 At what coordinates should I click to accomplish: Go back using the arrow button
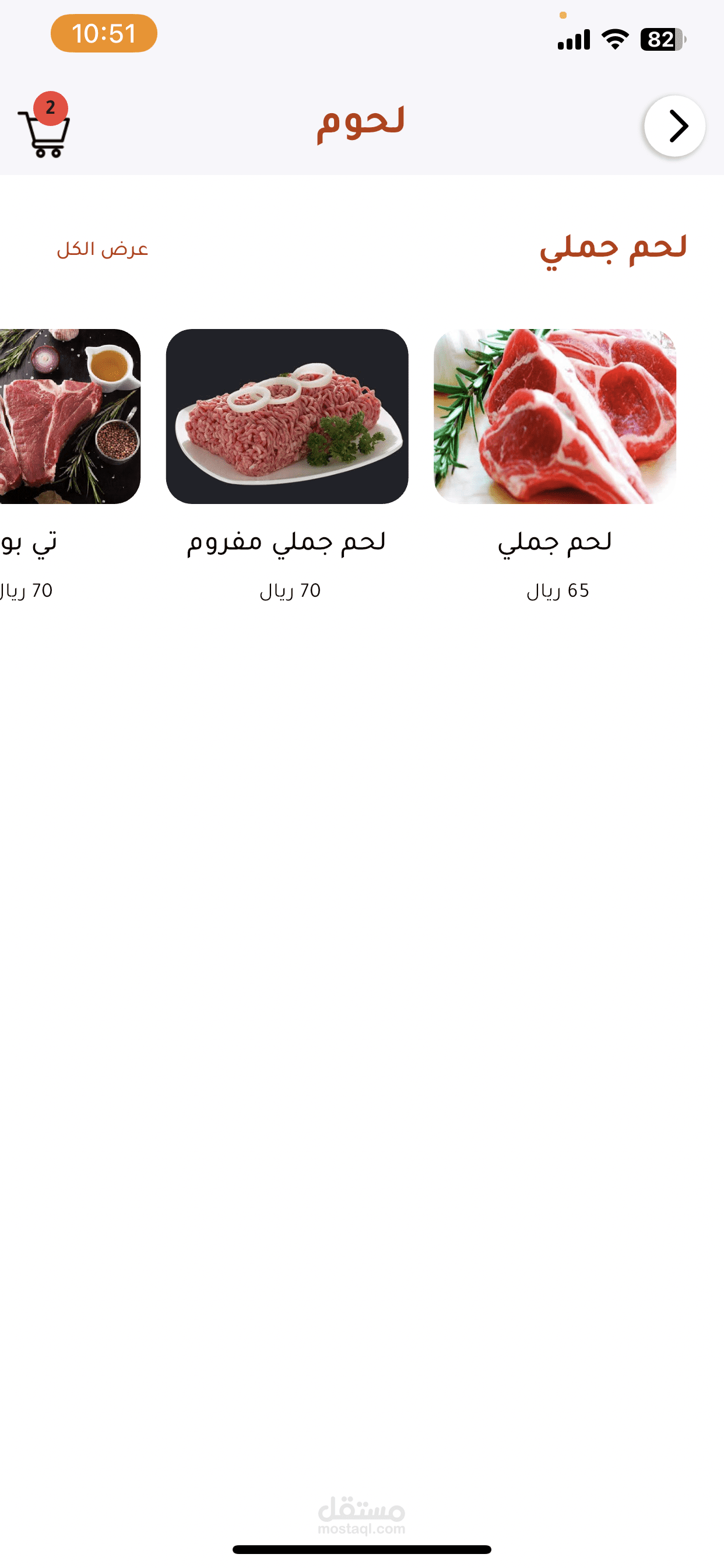(674, 126)
